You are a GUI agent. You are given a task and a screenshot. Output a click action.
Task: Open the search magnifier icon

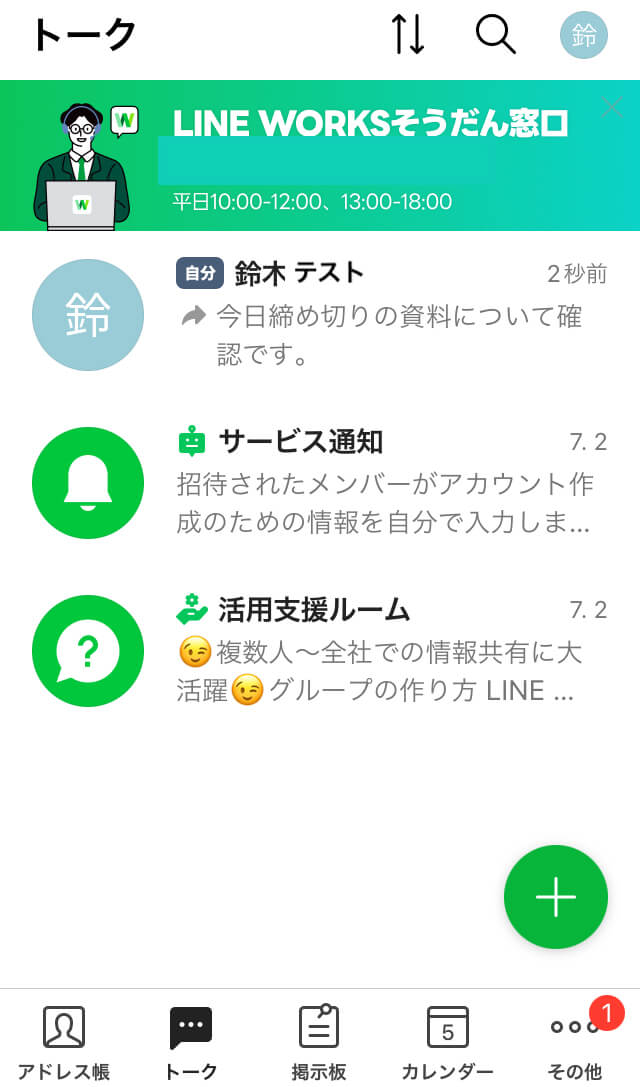pyautogui.click(x=495, y=35)
